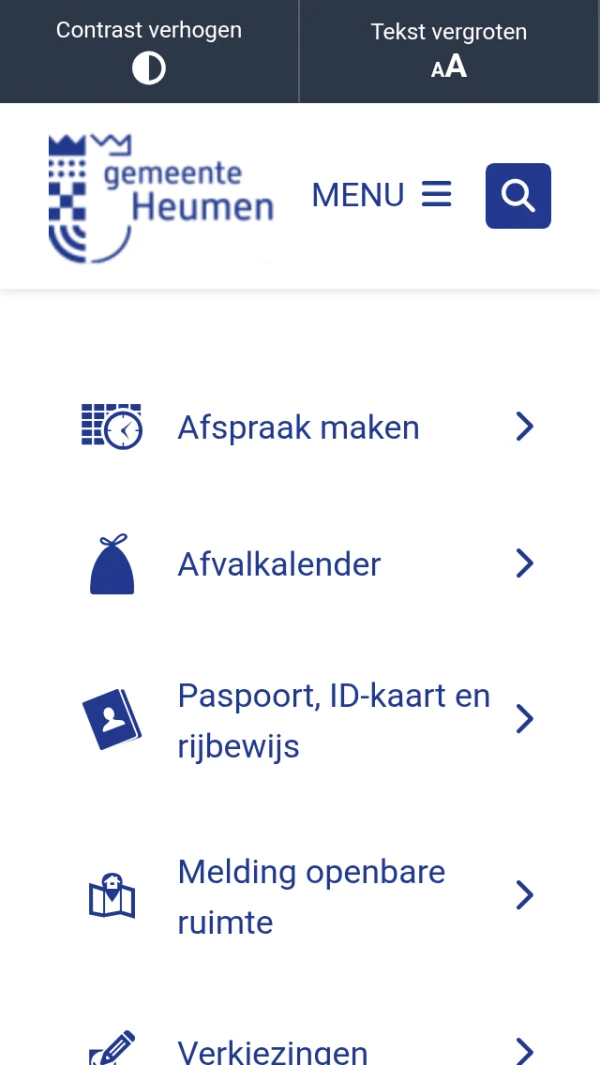600x1065 pixels.
Task: Open the search magnifier button
Action: pos(518,196)
